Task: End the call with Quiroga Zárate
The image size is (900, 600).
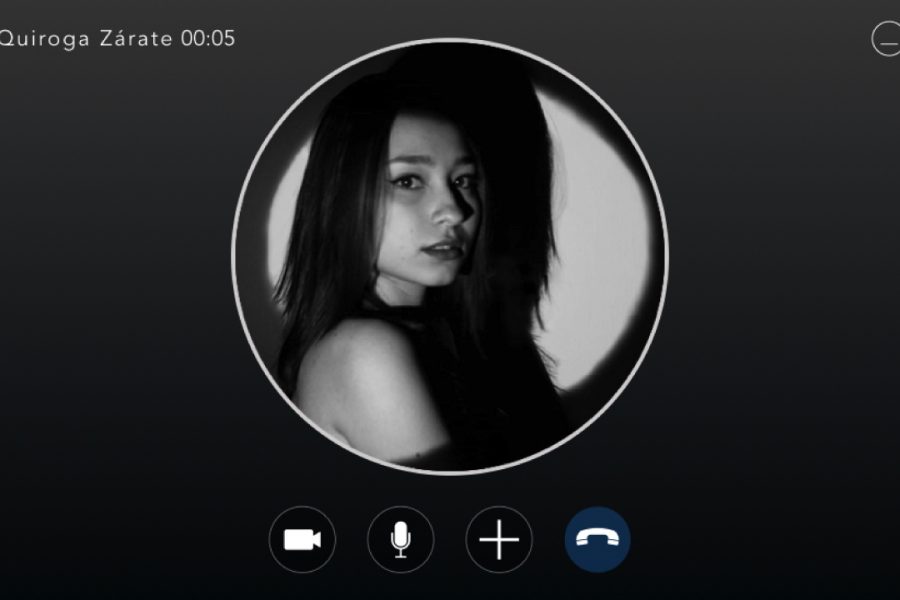Action: coord(597,540)
